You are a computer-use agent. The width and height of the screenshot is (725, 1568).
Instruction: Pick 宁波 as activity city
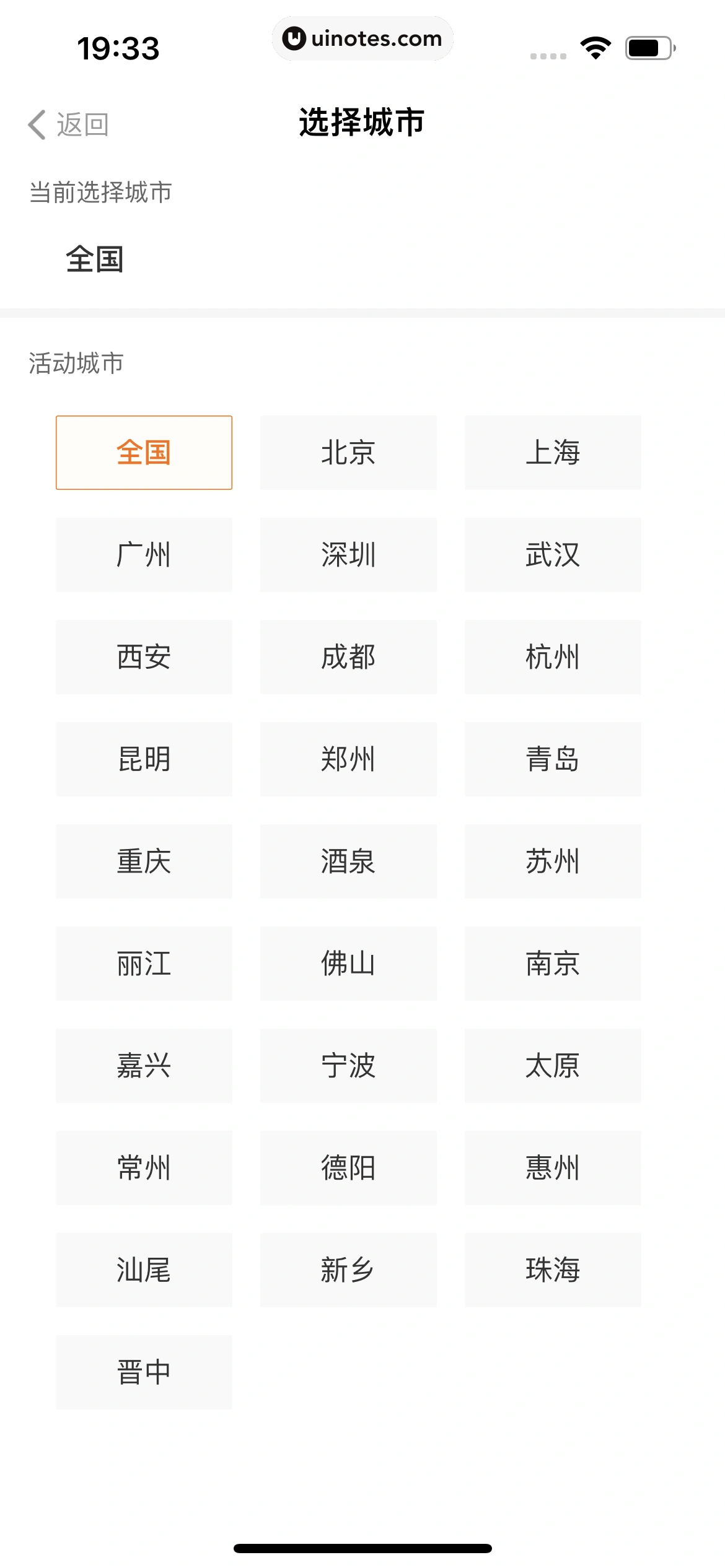(348, 1066)
